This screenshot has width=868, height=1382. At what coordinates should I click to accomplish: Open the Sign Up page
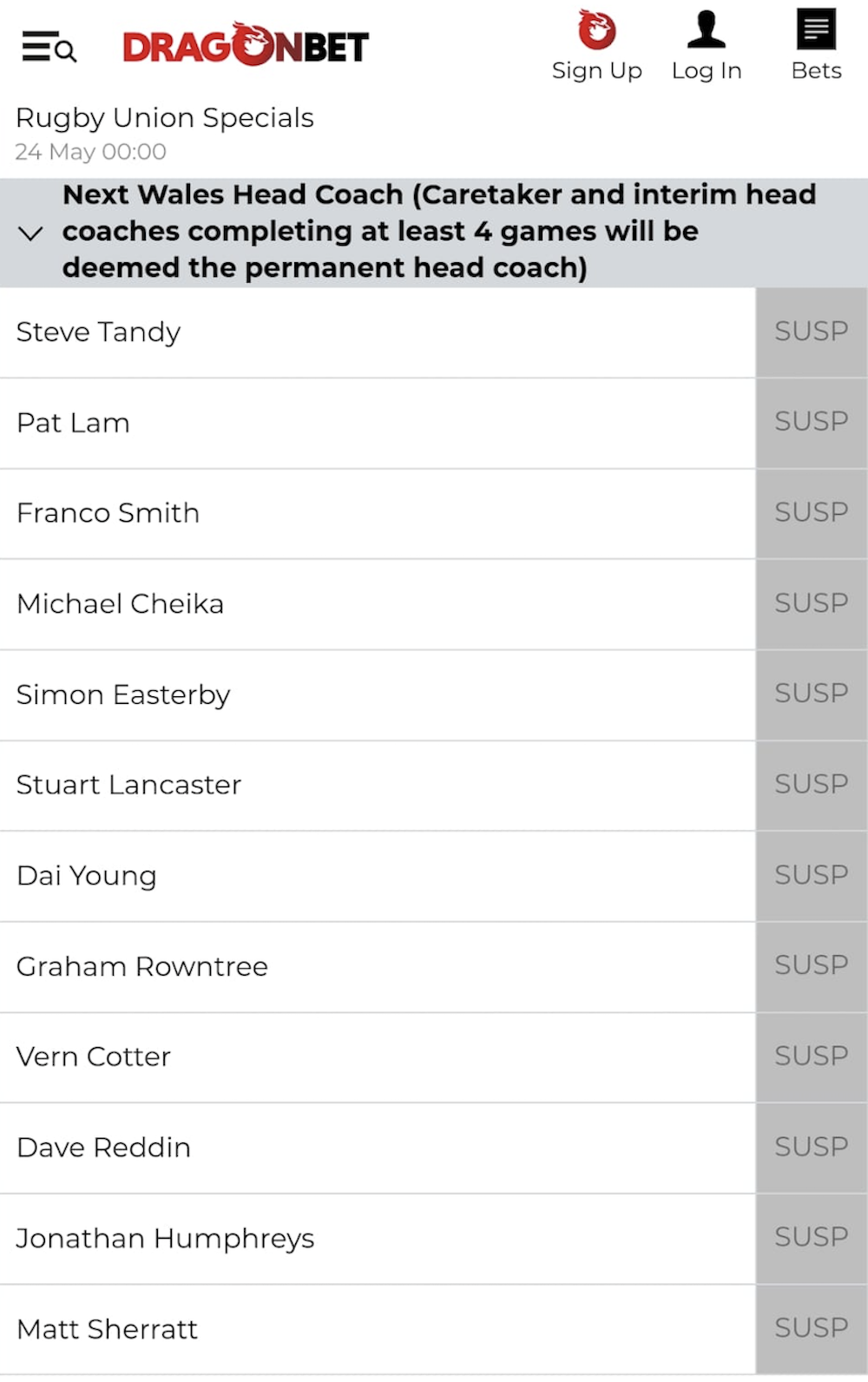pyautogui.click(x=597, y=46)
